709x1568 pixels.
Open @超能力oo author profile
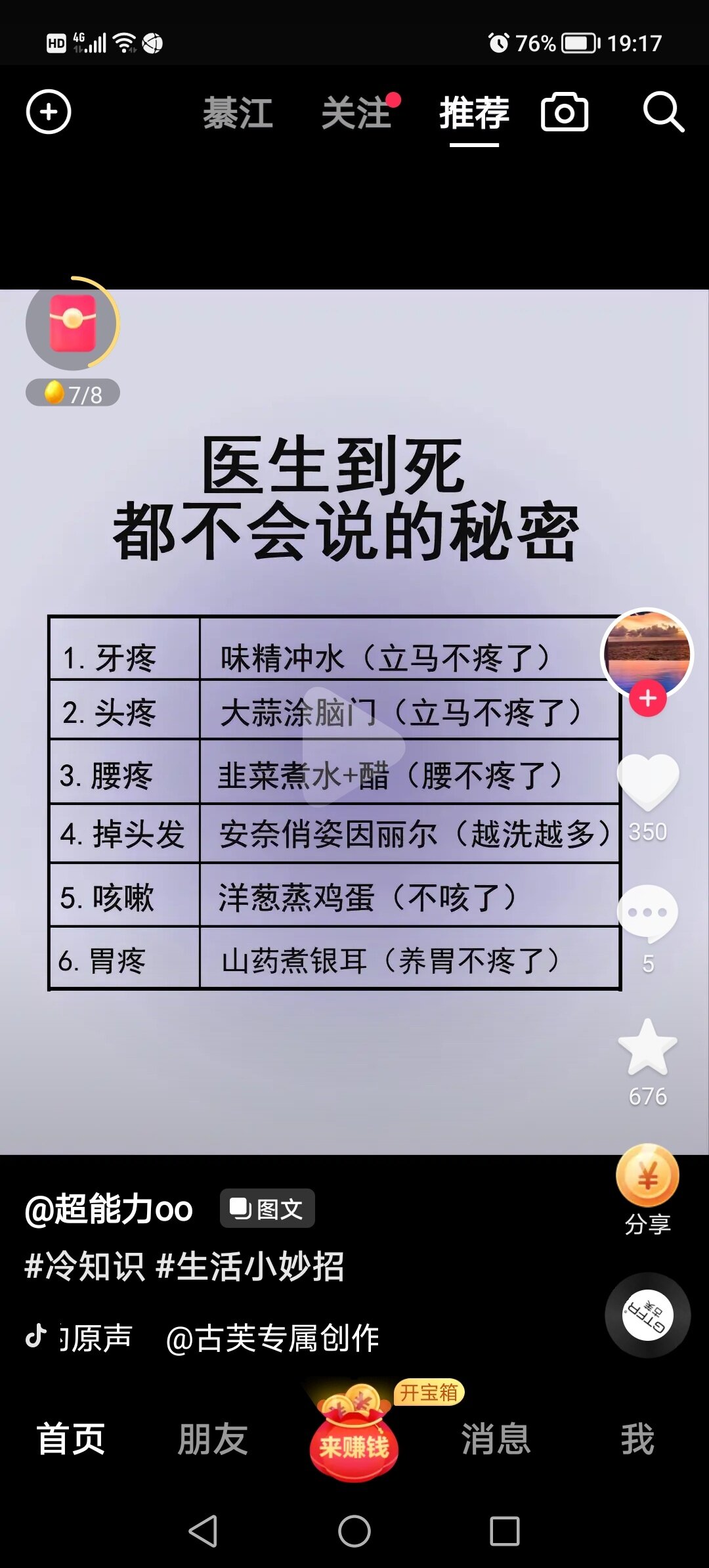tap(109, 1209)
